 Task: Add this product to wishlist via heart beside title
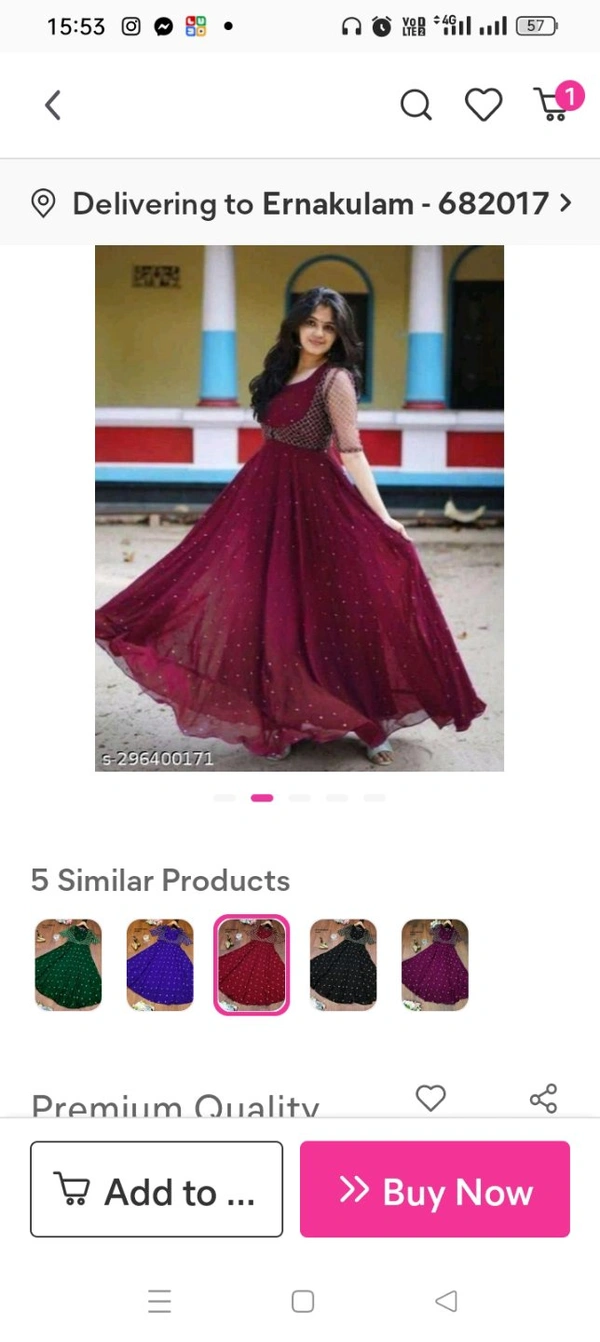pyautogui.click(x=431, y=1098)
